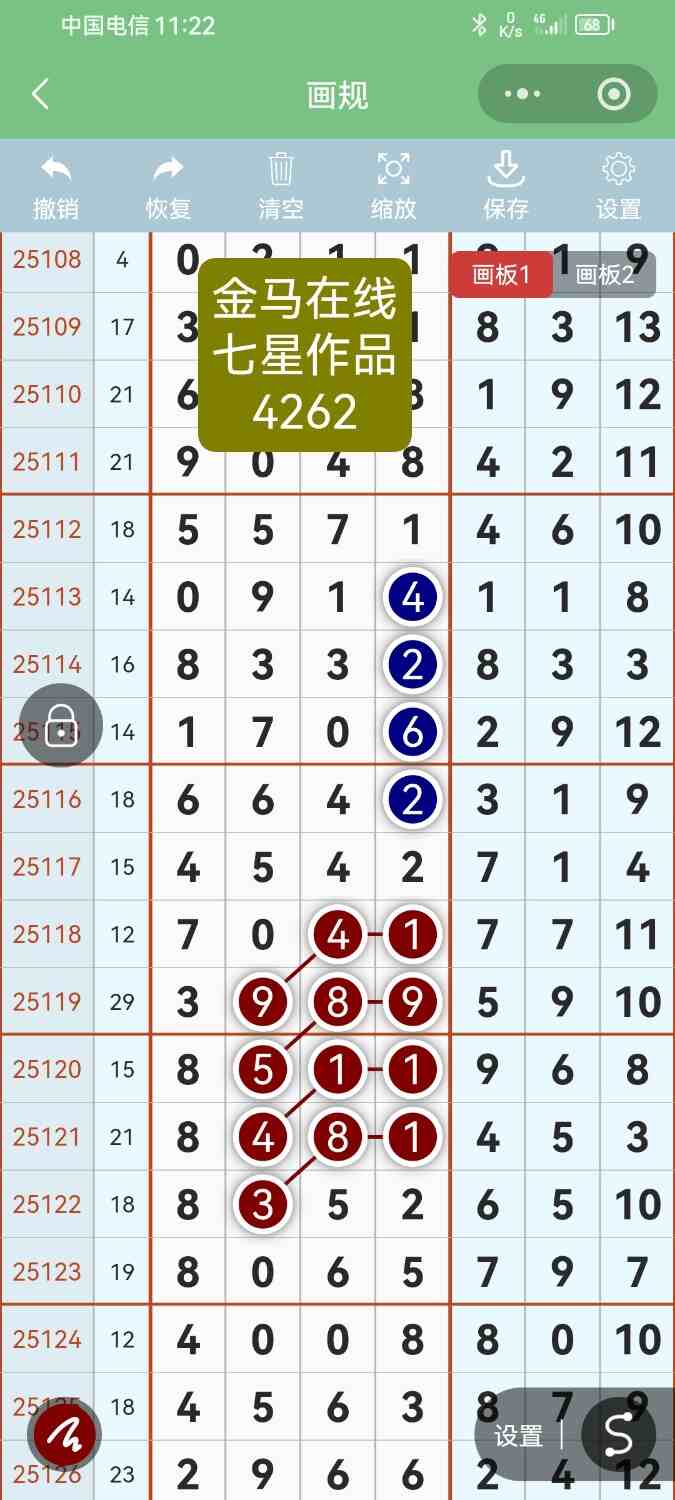
Task: Clear all drawings with 清空
Action: point(281,186)
